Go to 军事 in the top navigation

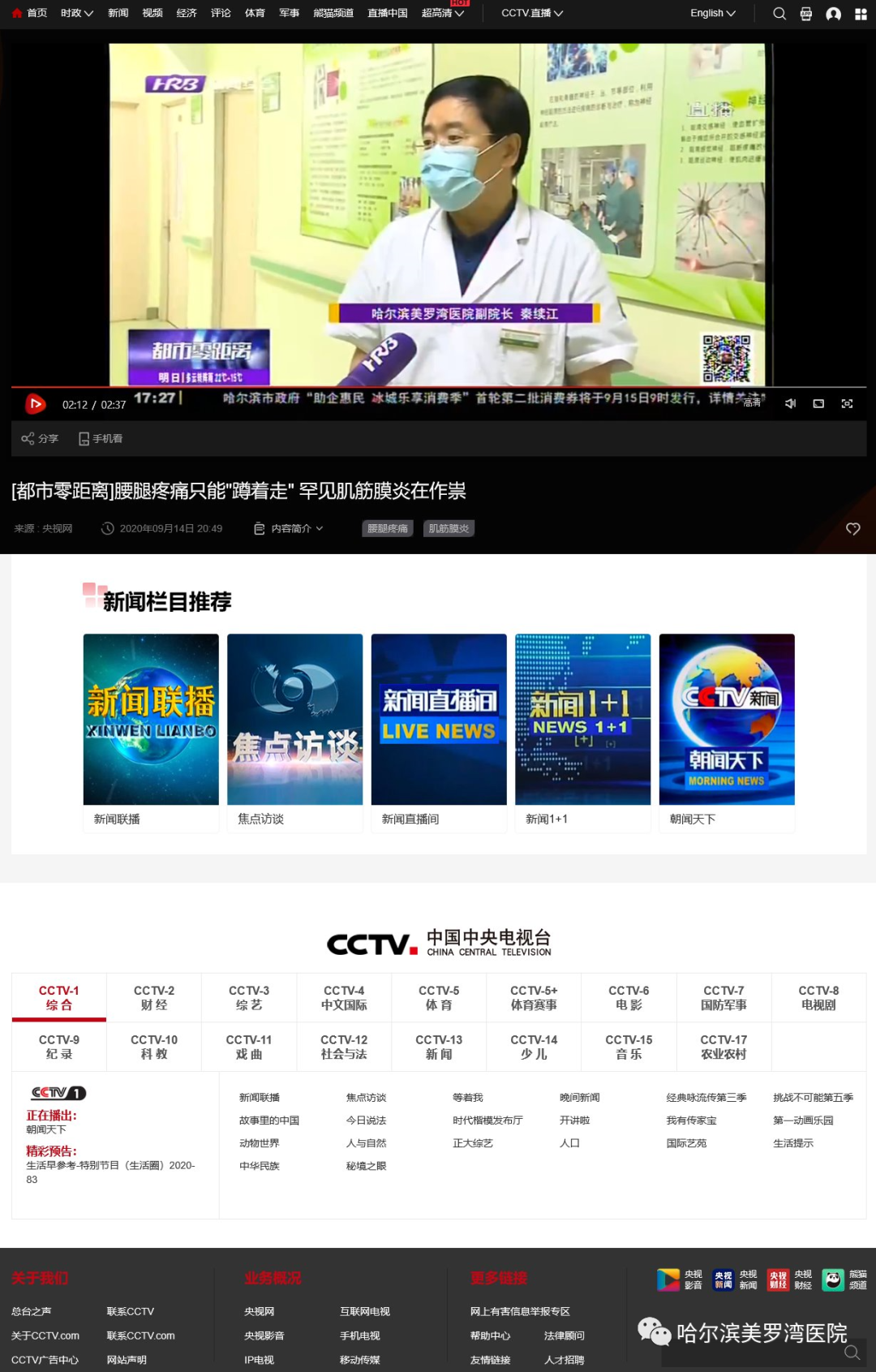pos(289,14)
